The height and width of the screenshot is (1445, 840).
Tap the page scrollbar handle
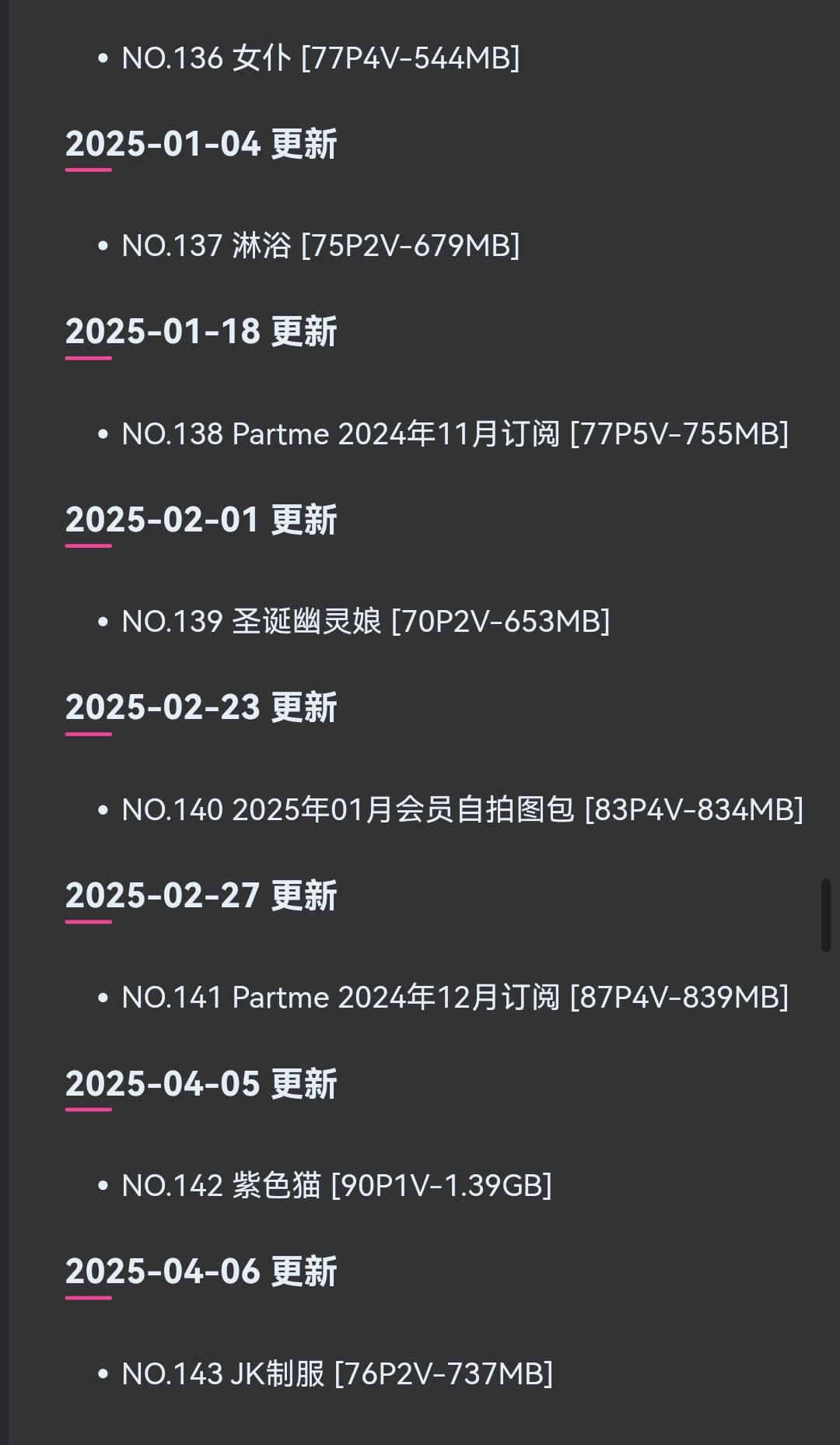click(x=826, y=915)
